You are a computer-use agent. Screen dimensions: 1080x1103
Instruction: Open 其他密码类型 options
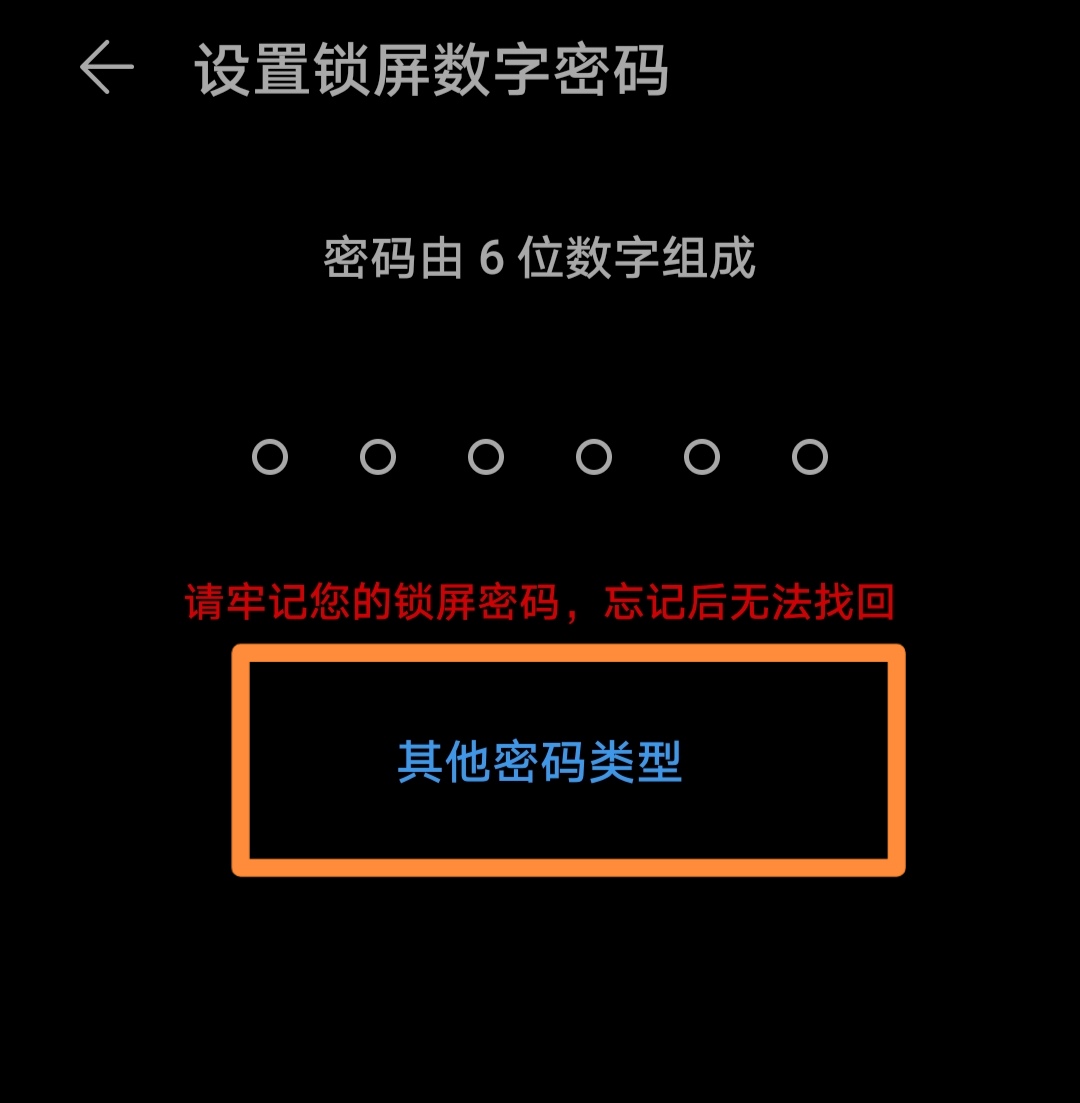coord(540,762)
